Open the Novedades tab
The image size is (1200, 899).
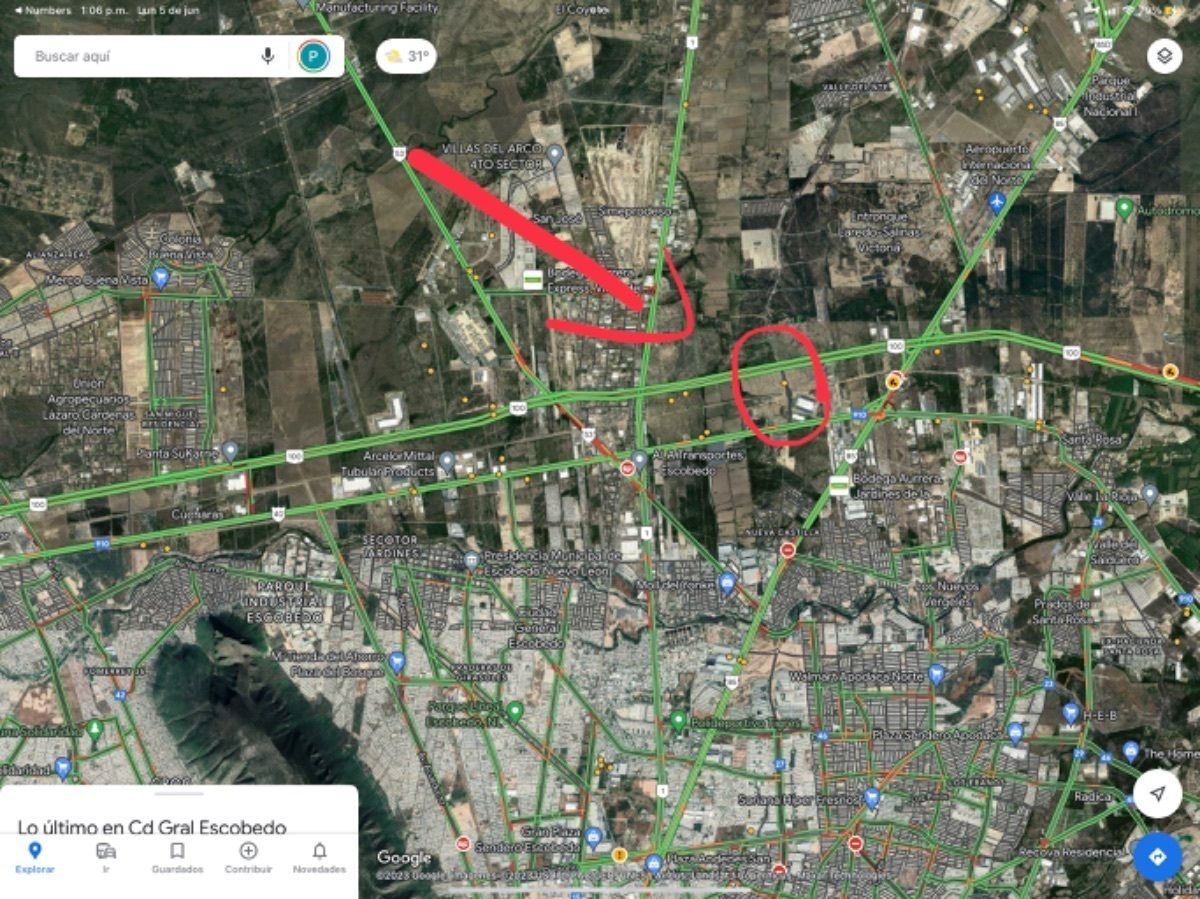click(x=319, y=857)
